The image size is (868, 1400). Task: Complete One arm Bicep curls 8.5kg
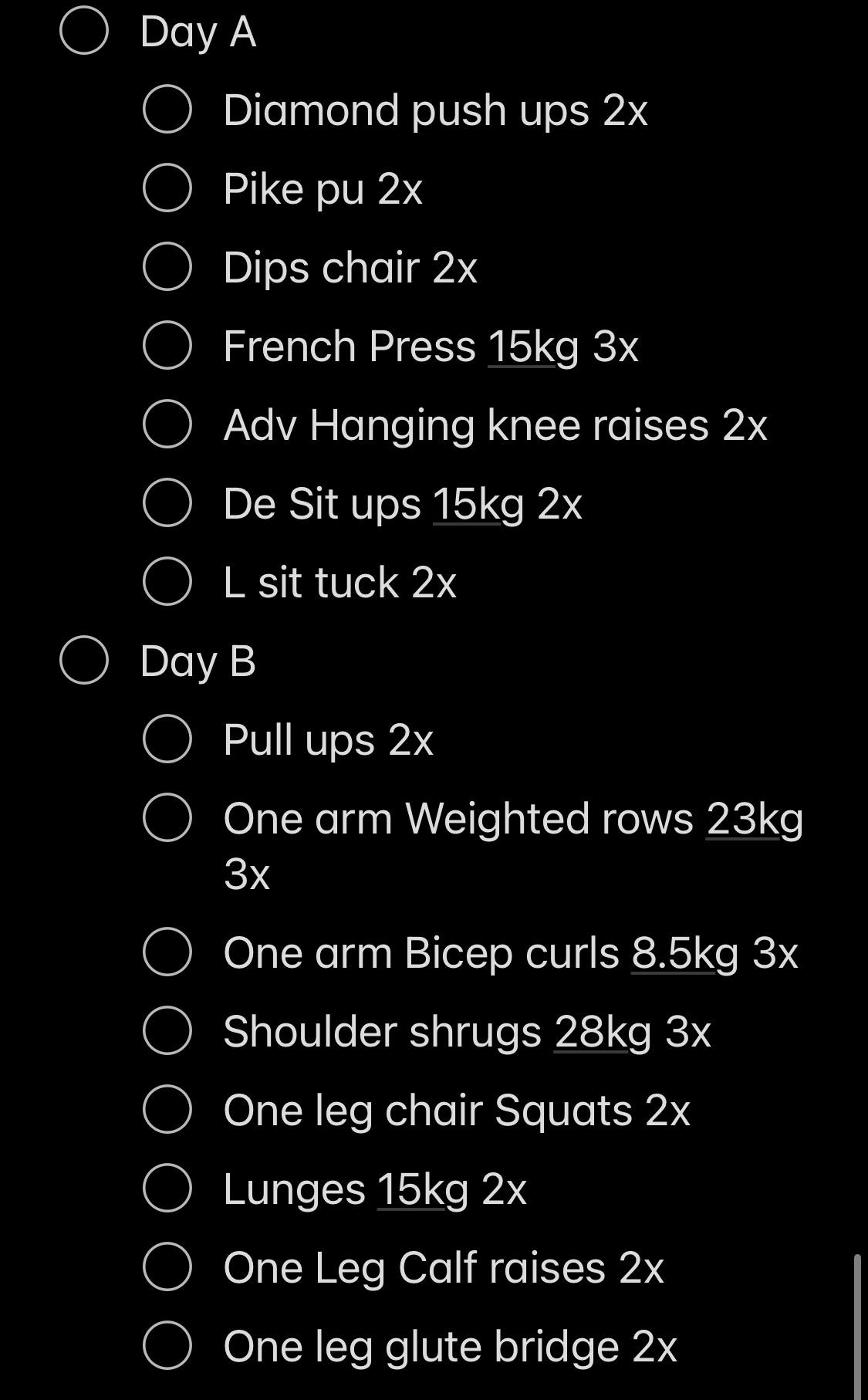click(167, 952)
